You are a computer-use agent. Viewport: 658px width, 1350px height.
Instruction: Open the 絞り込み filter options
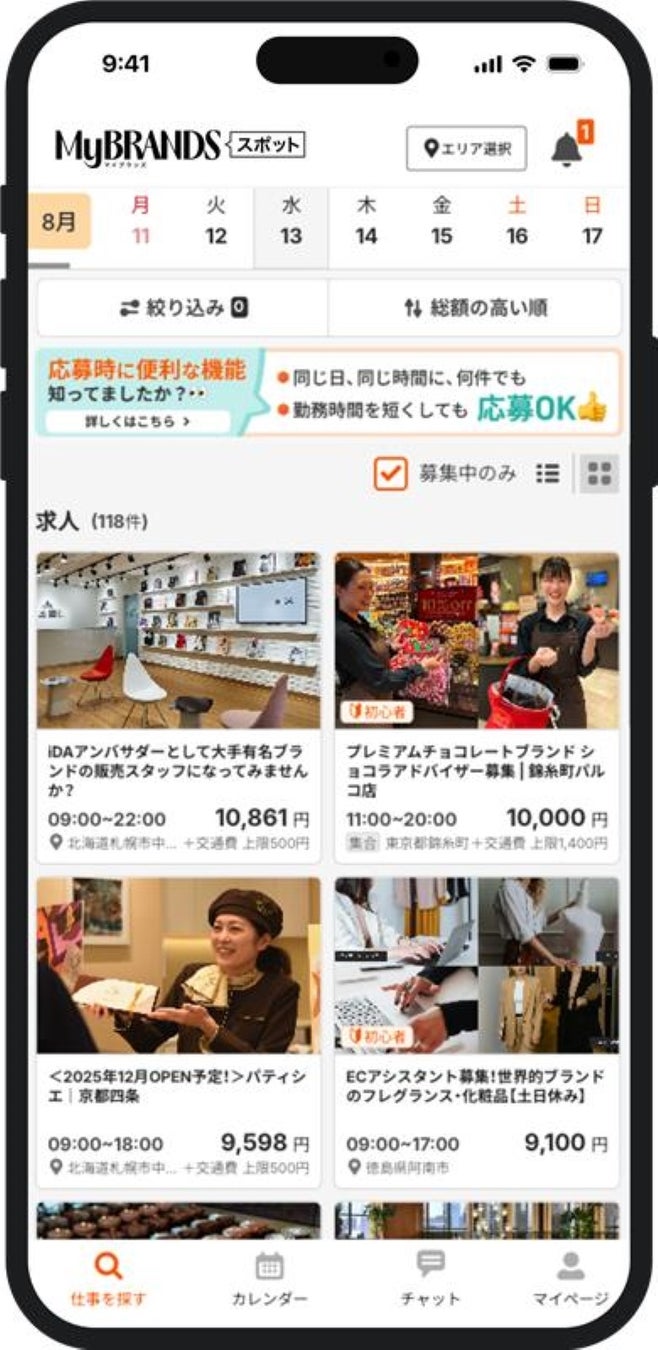[183, 308]
